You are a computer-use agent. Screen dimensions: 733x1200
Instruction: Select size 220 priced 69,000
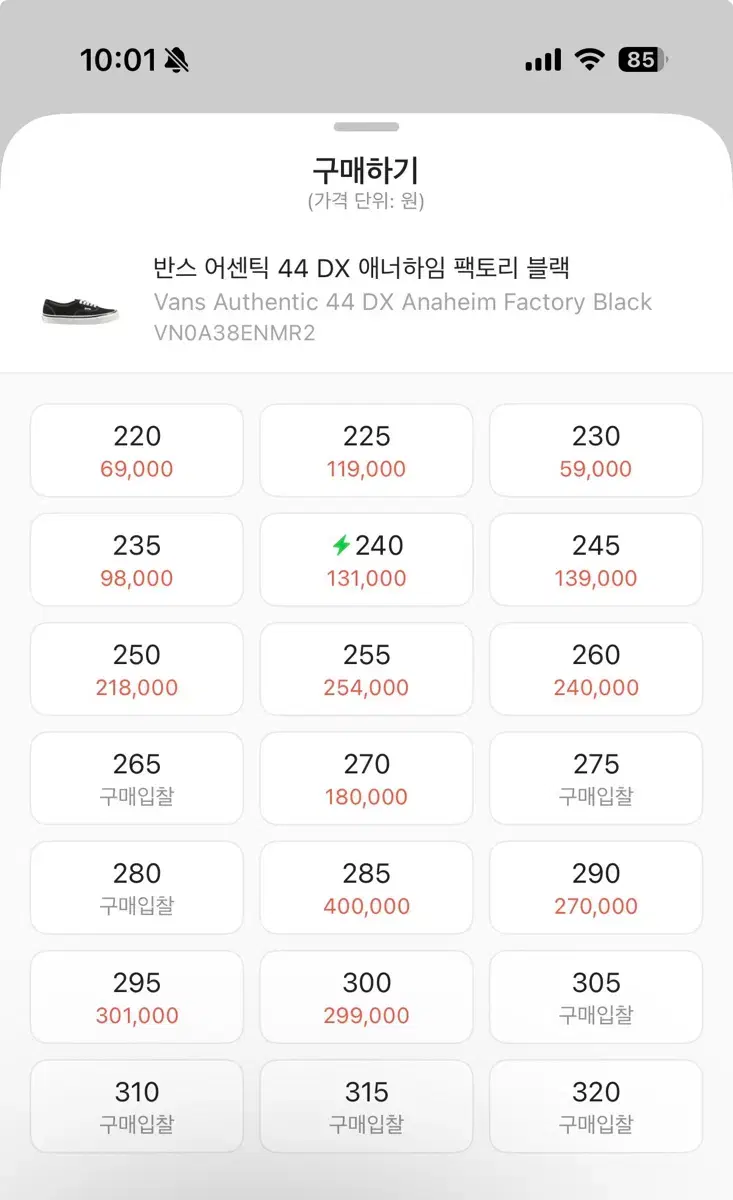136,450
